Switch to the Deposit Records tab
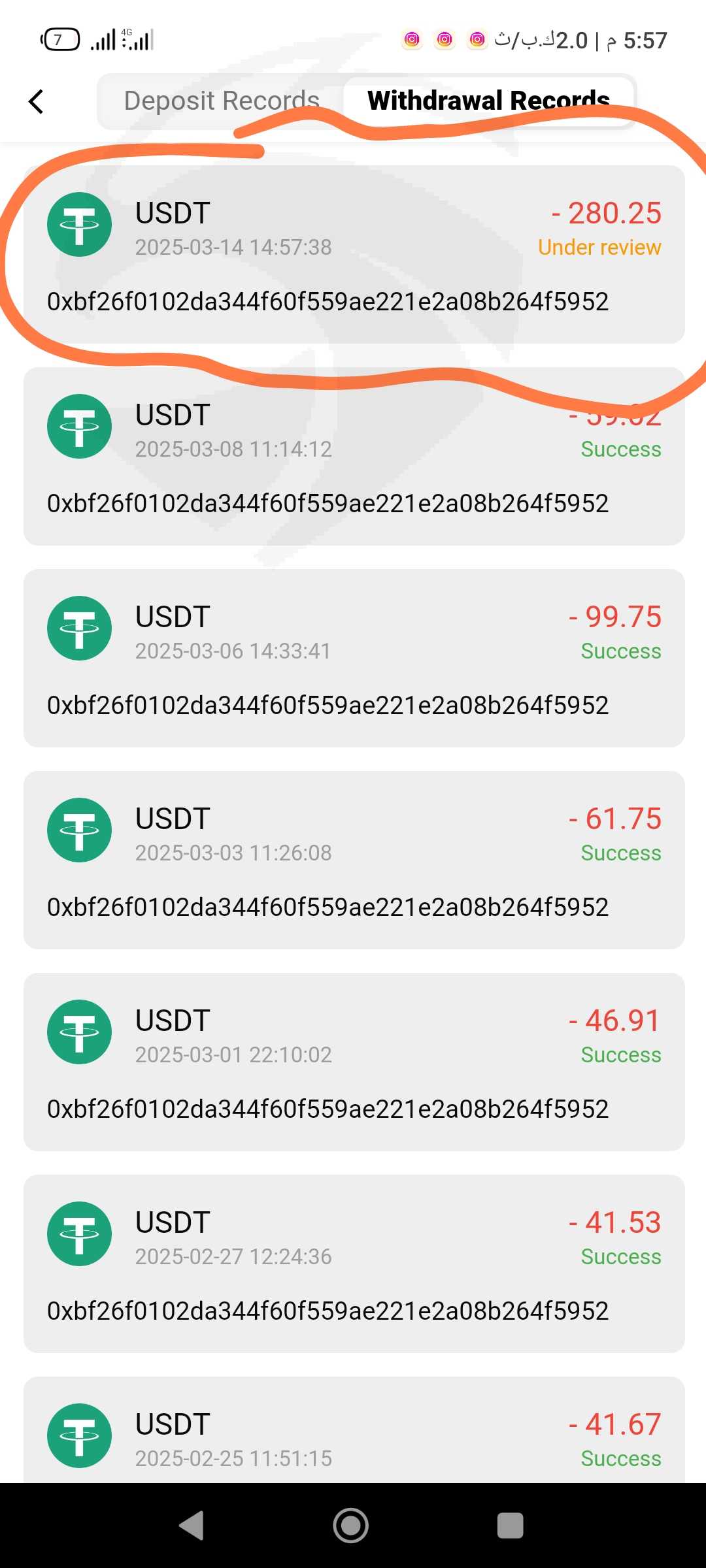The image size is (706, 1568). [222, 101]
